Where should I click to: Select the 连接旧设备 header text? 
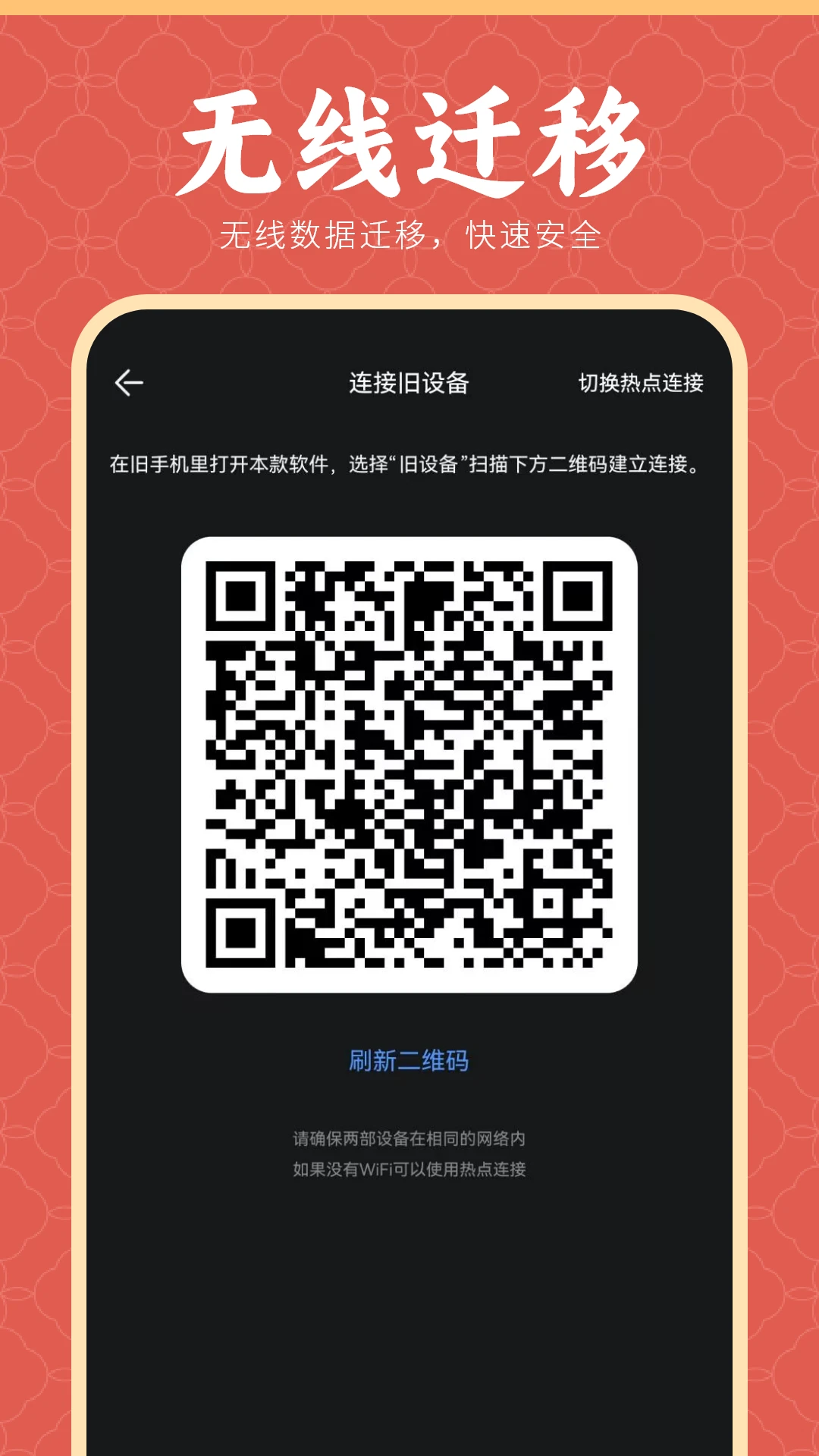(x=409, y=383)
